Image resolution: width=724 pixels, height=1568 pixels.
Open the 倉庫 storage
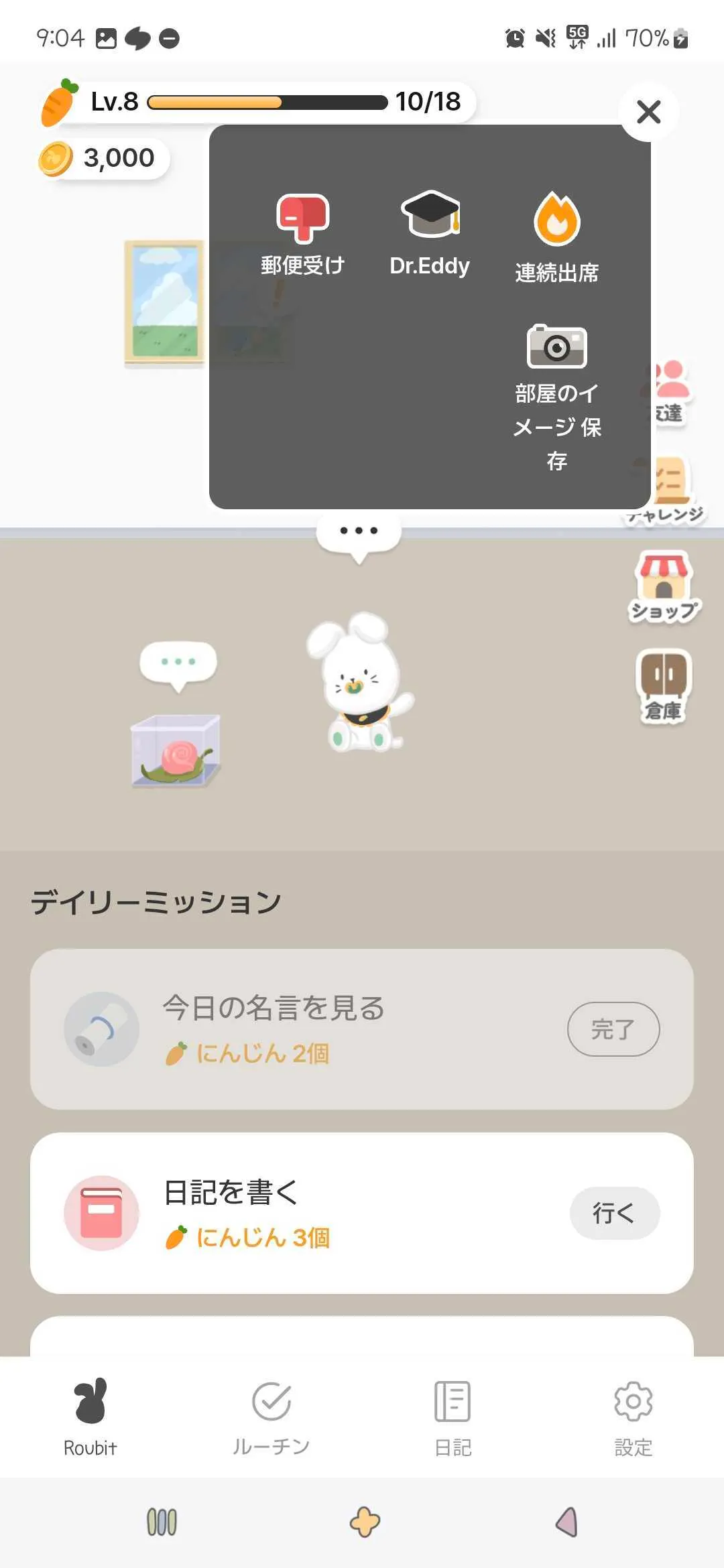coord(664,685)
